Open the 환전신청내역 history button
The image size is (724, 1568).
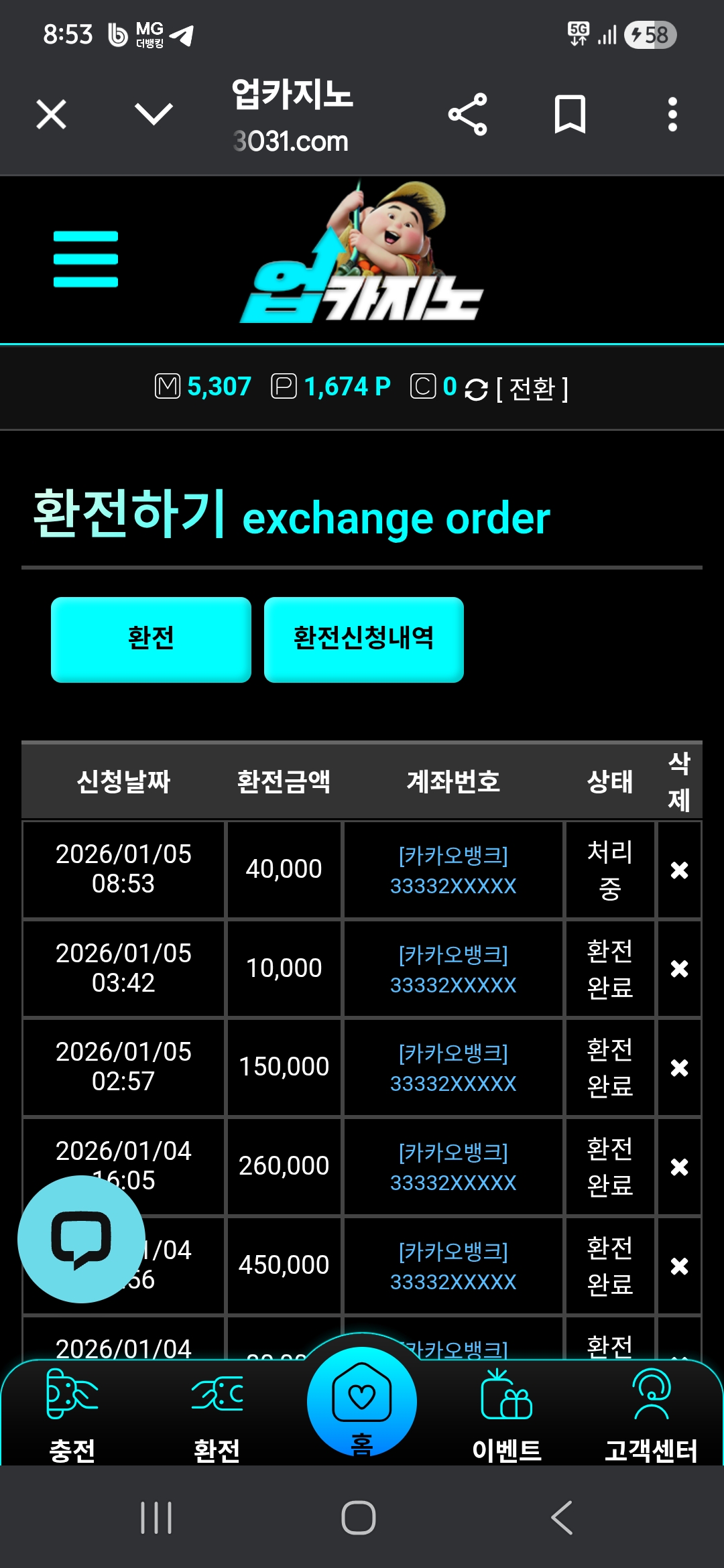[x=363, y=639]
